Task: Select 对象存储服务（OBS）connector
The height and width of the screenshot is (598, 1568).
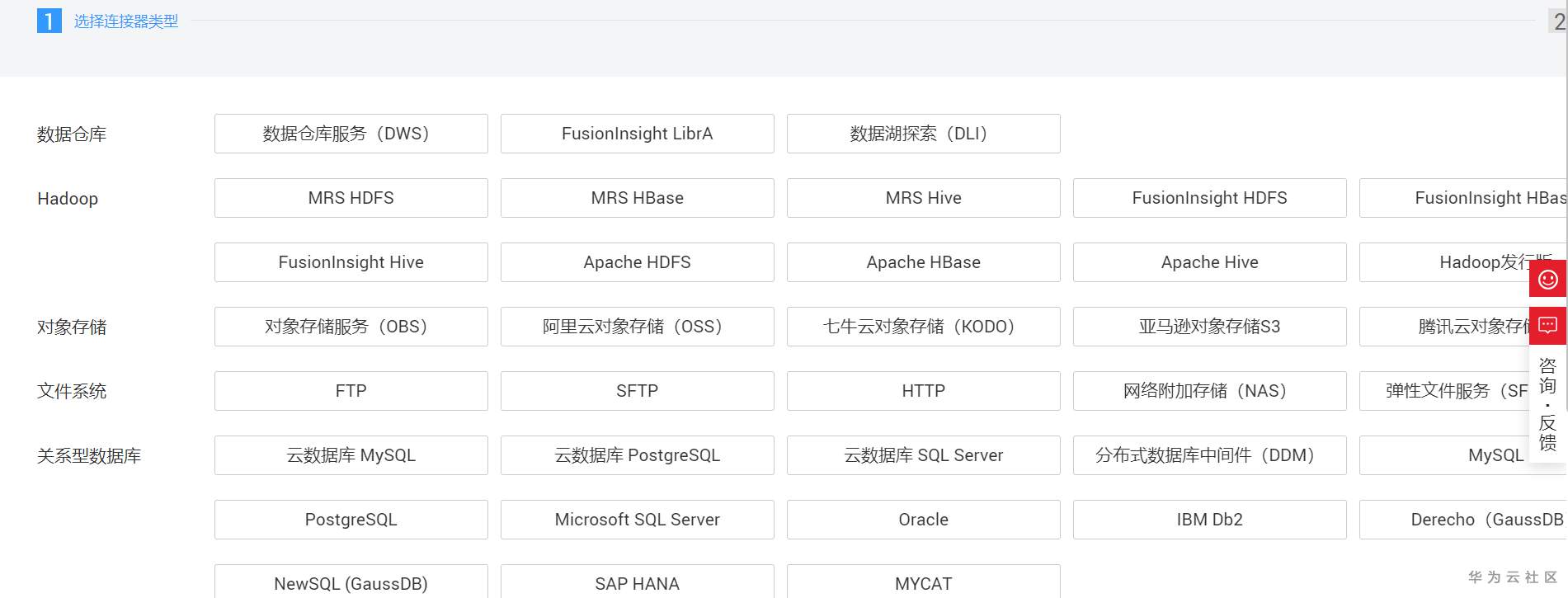Action: [351, 327]
